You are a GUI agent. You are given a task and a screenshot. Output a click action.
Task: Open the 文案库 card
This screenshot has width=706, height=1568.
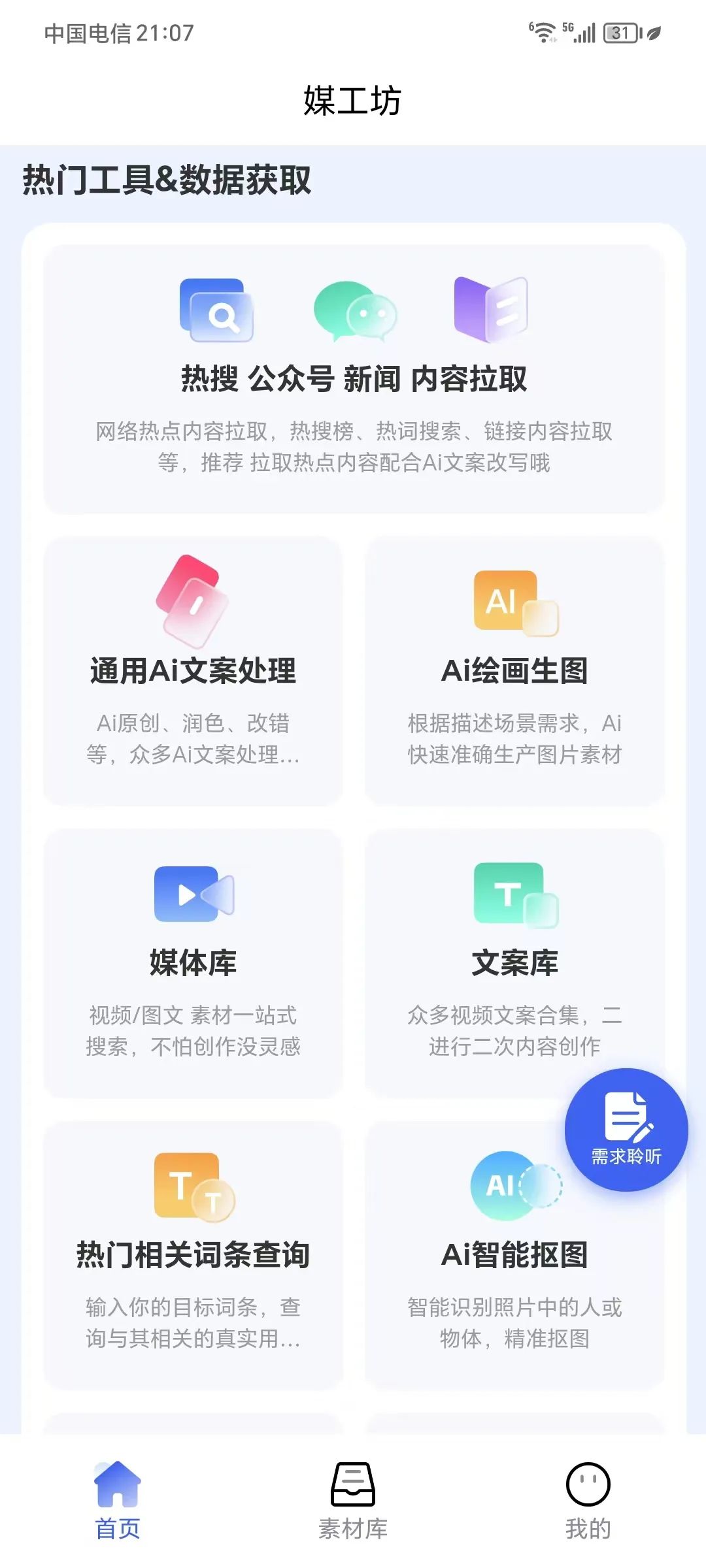click(514, 963)
